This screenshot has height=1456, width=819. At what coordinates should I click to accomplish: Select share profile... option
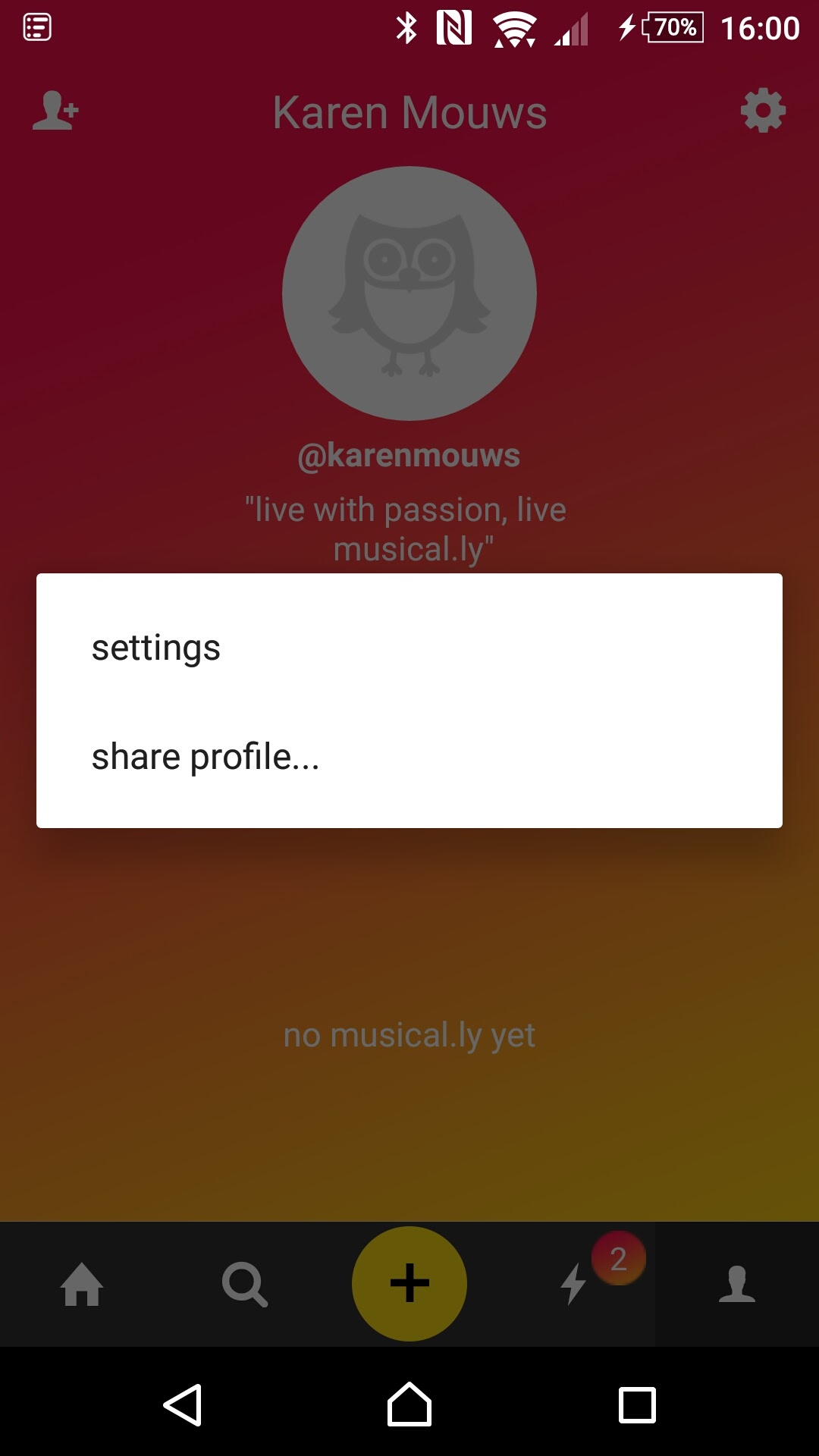pyautogui.click(x=409, y=756)
